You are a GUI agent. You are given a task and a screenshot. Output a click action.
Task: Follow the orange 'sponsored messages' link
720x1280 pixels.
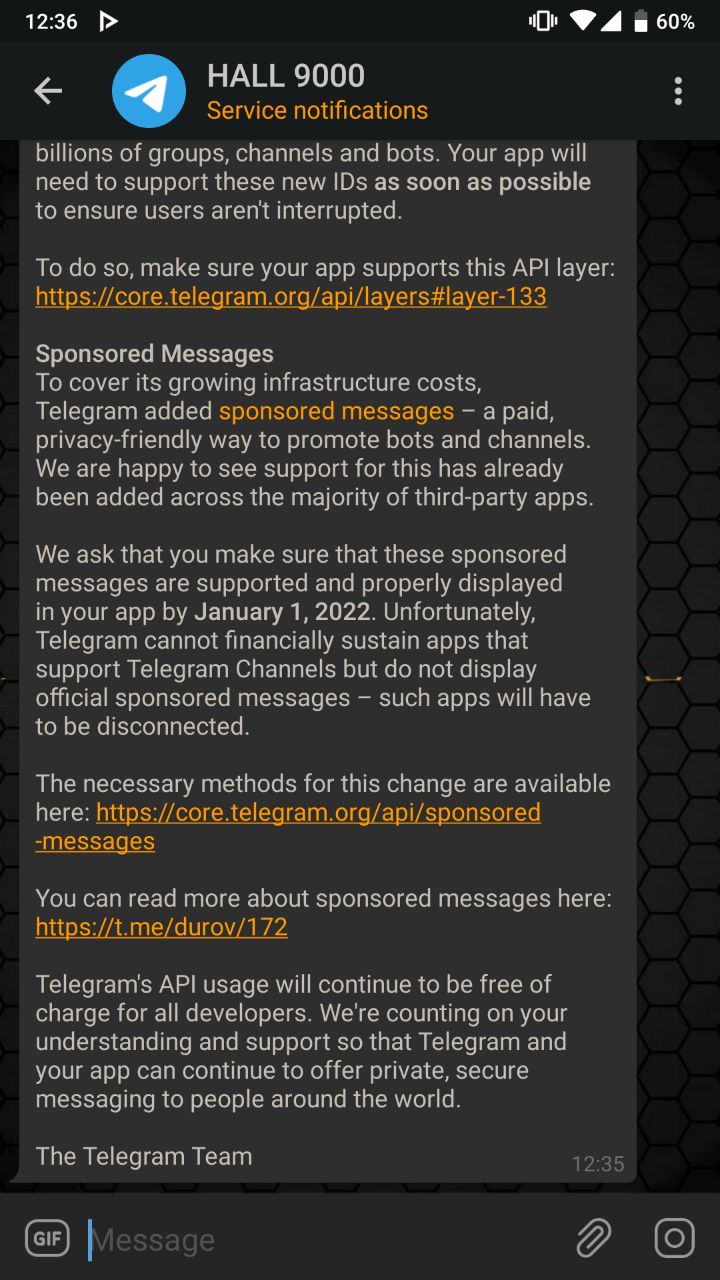coord(336,411)
